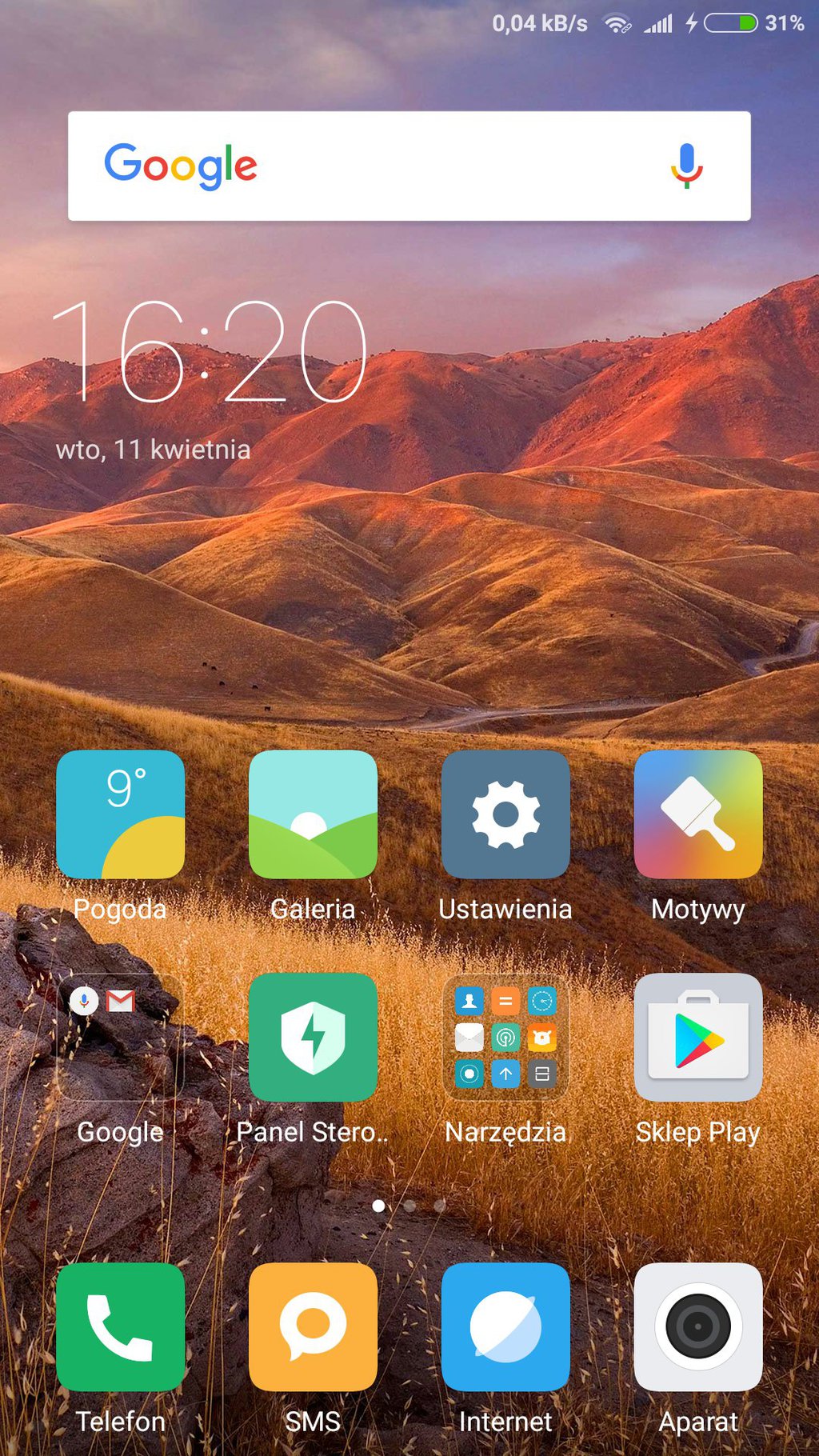
Task: Open the clock widget showing 16:20
Action: point(210,352)
